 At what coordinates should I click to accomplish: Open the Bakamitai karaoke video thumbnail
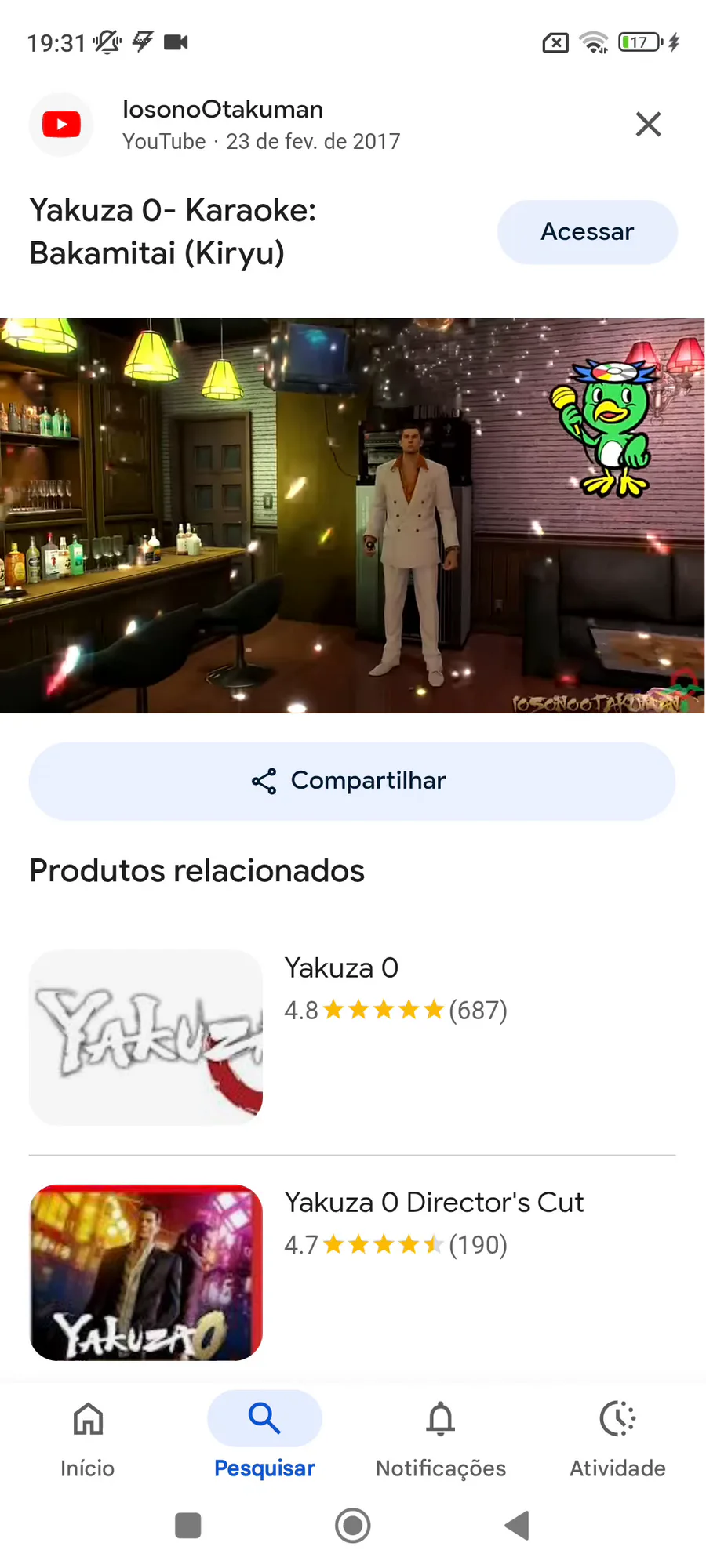pos(352,515)
